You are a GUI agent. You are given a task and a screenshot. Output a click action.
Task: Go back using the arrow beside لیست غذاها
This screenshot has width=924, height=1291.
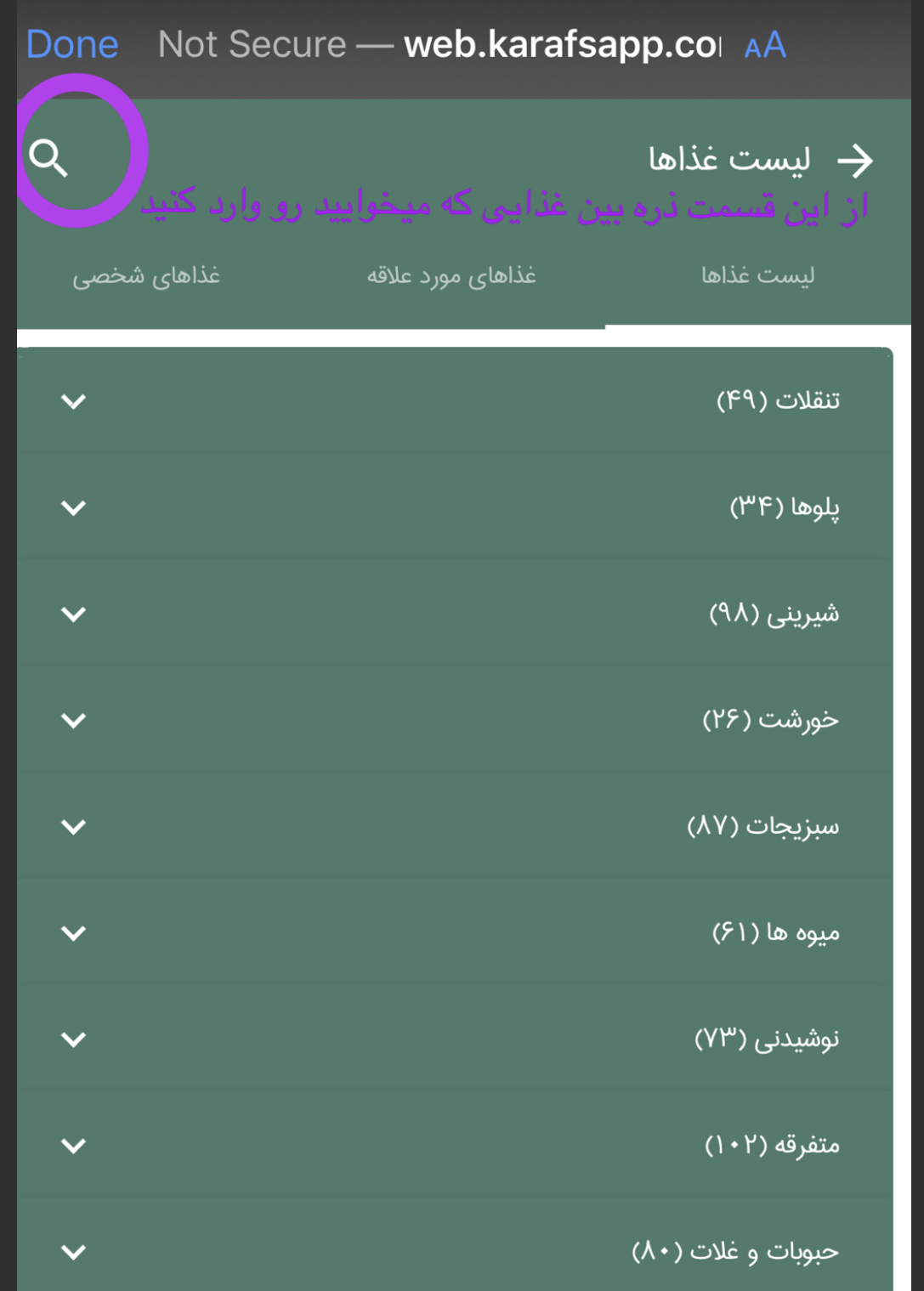[854, 161]
